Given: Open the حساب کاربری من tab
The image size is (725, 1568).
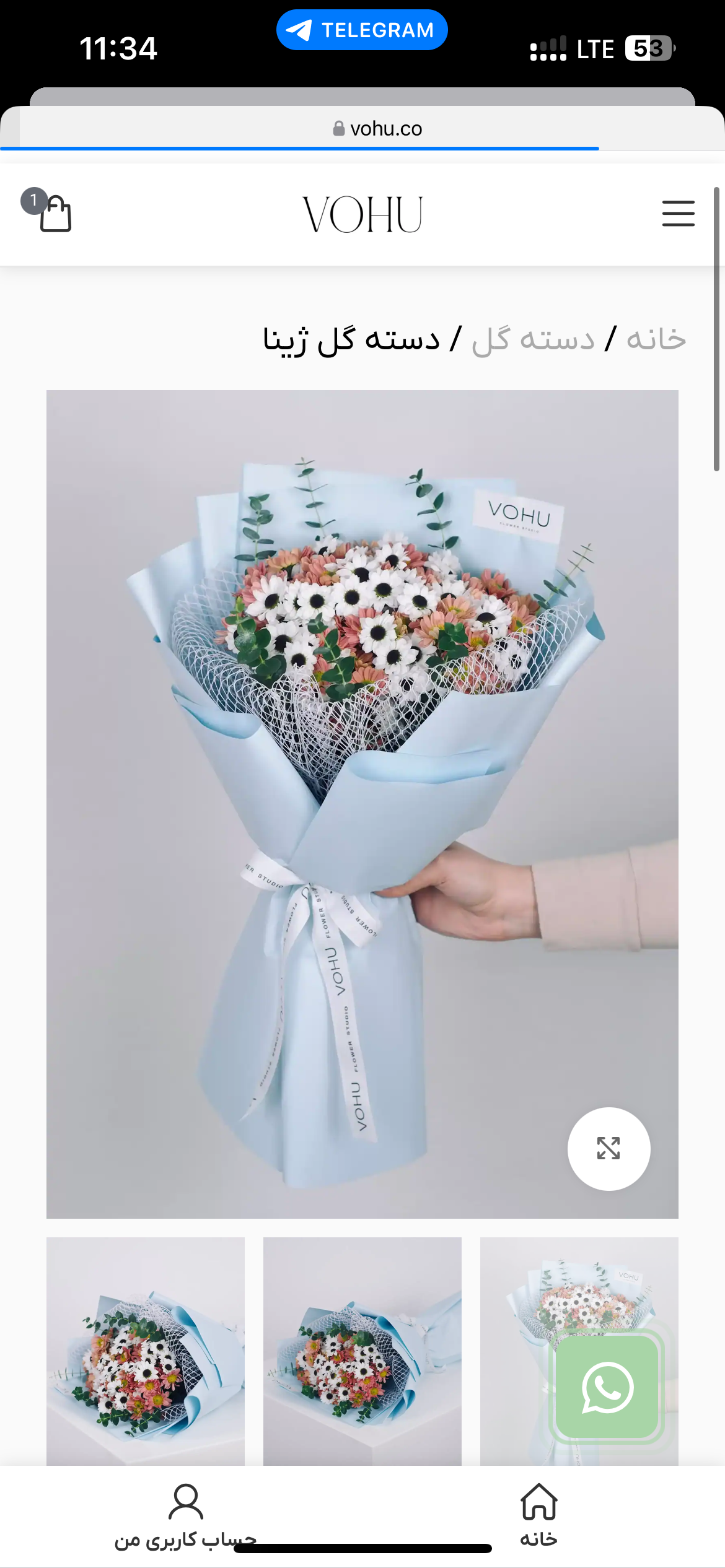Looking at the screenshot, I should click(x=185, y=1514).
